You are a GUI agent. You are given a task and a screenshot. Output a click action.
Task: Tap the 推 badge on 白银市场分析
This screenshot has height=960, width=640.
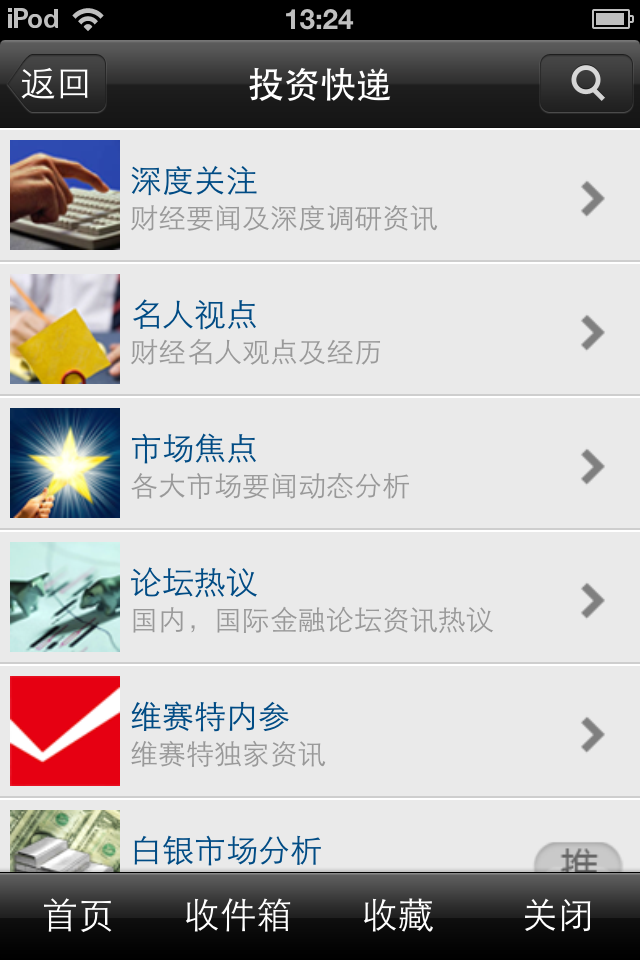point(579,859)
